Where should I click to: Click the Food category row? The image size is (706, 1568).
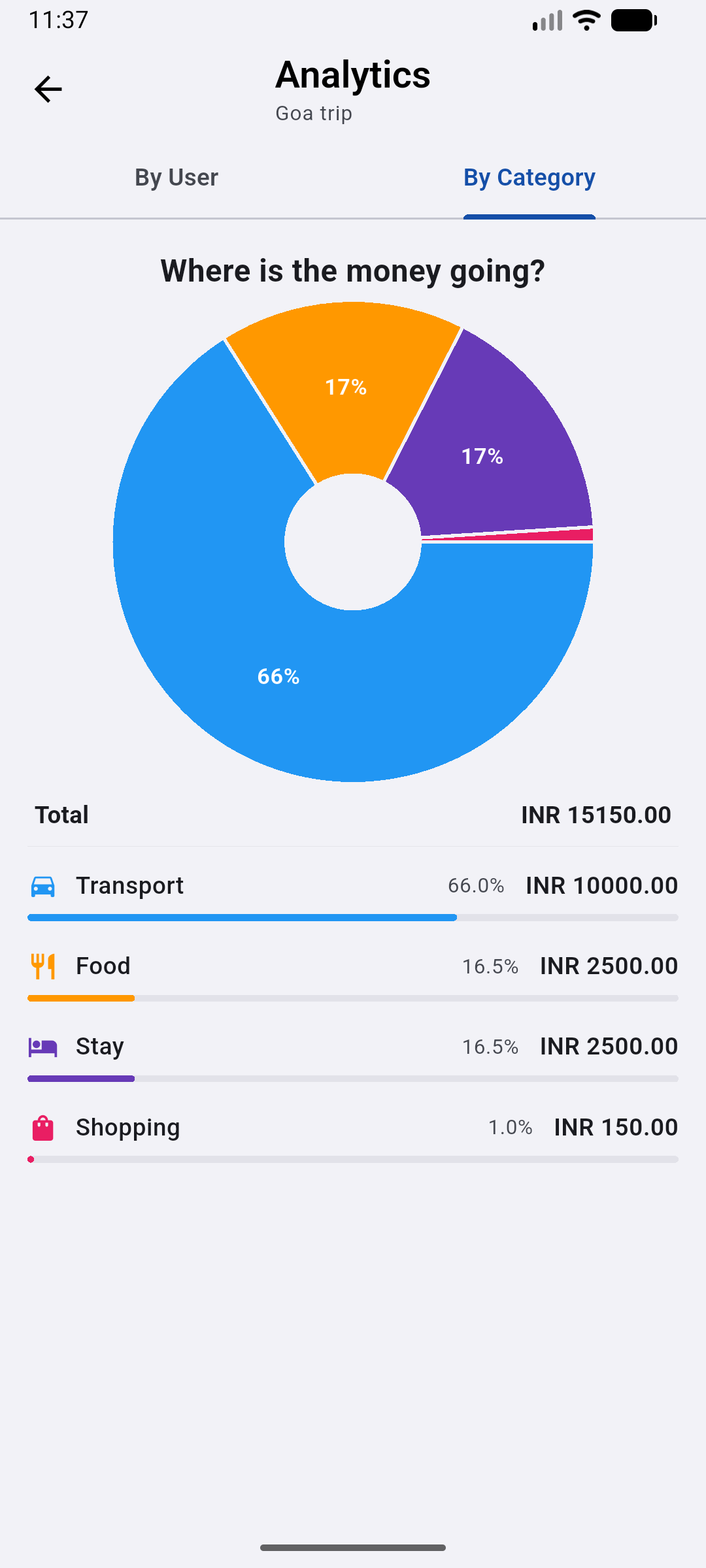tap(353, 966)
